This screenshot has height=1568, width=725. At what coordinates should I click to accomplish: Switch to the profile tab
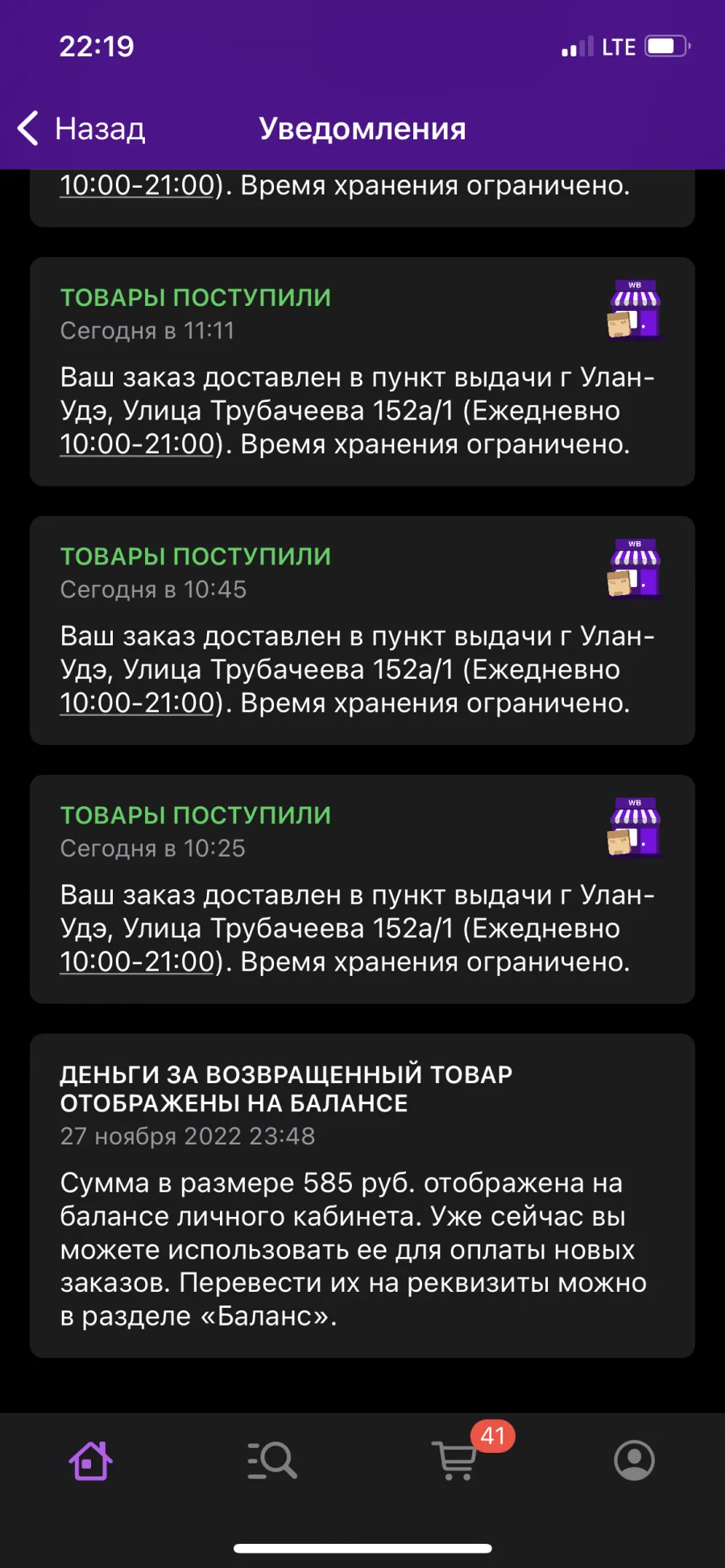634,1460
